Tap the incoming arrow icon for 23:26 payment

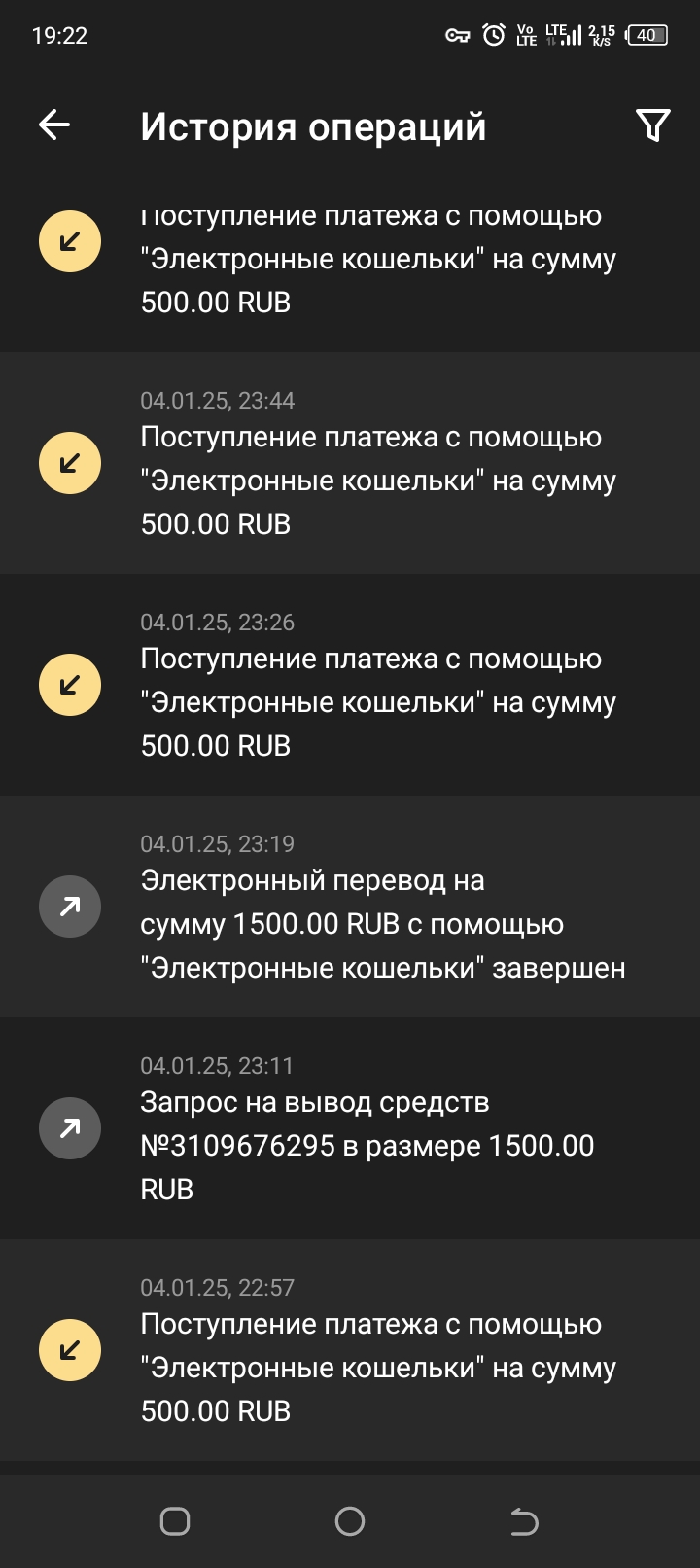69,684
